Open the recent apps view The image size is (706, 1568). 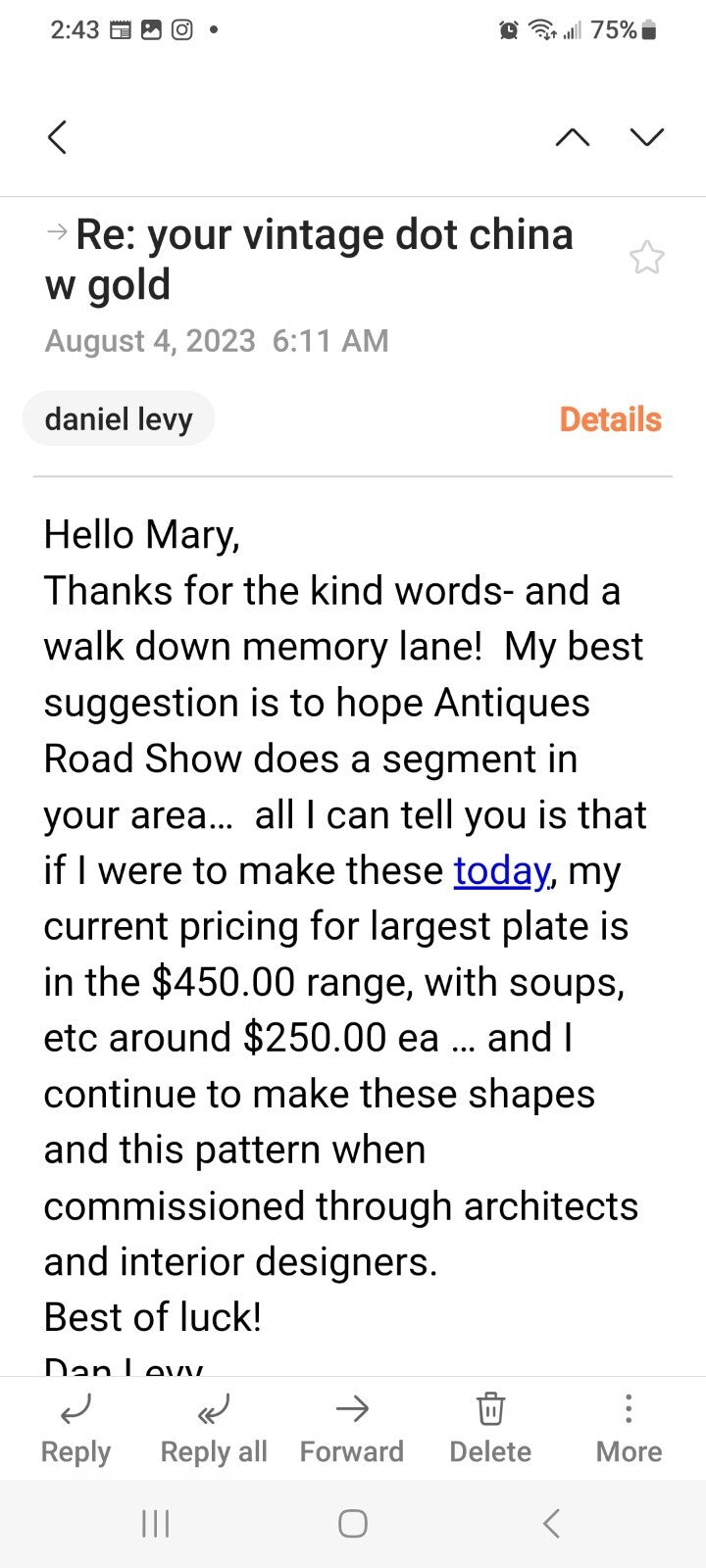(155, 1523)
